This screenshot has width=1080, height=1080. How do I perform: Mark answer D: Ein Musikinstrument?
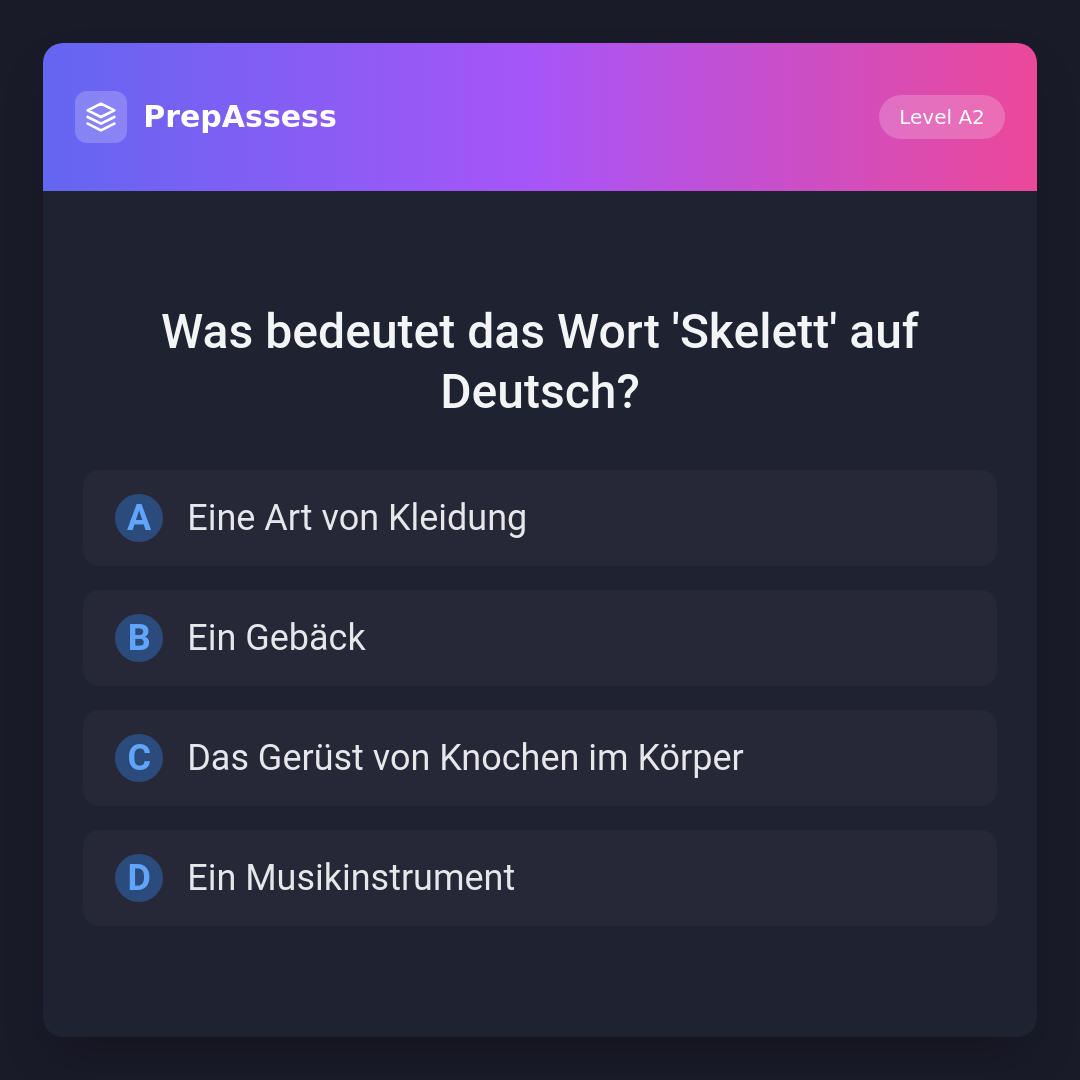540,878
